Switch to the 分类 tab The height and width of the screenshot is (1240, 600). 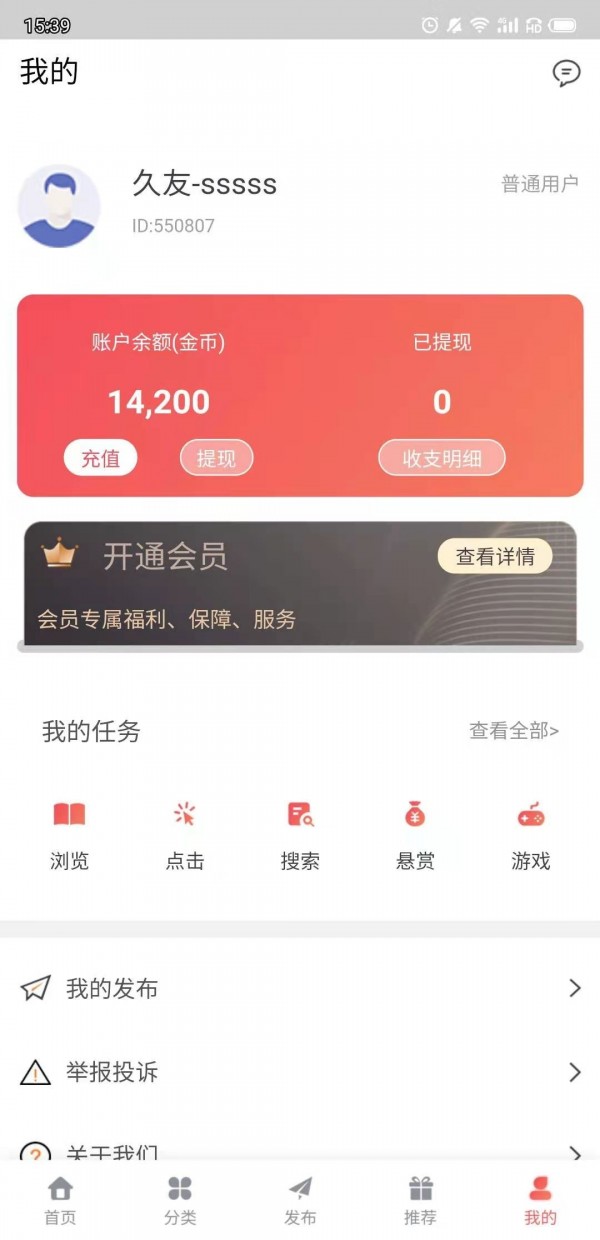180,1200
